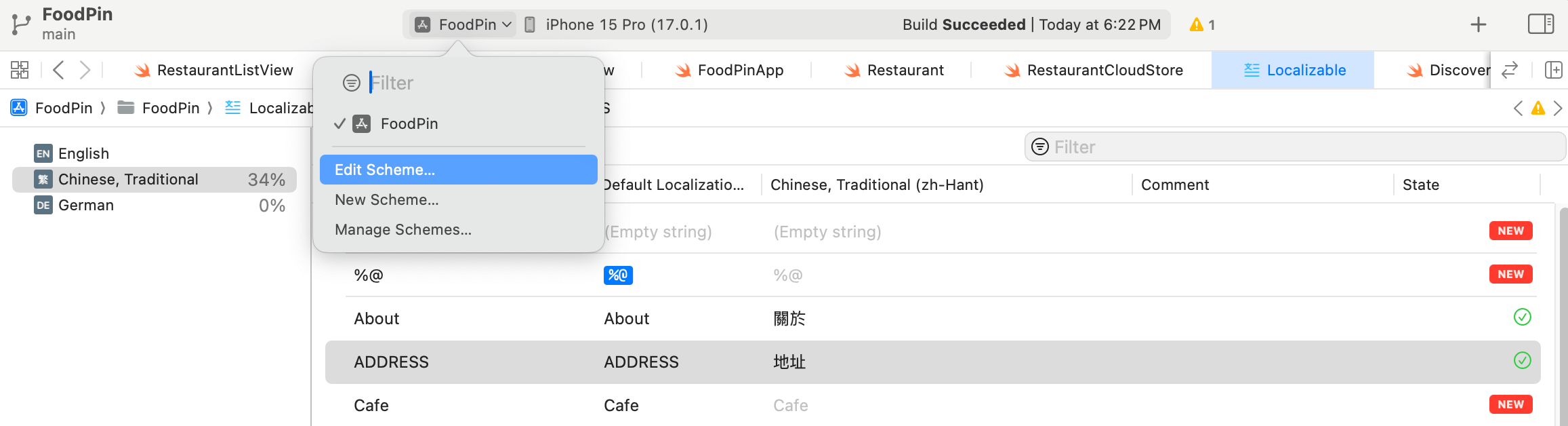Choose New Scheme… option
Viewport: 1568px width, 426px height.
click(x=386, y=199)
